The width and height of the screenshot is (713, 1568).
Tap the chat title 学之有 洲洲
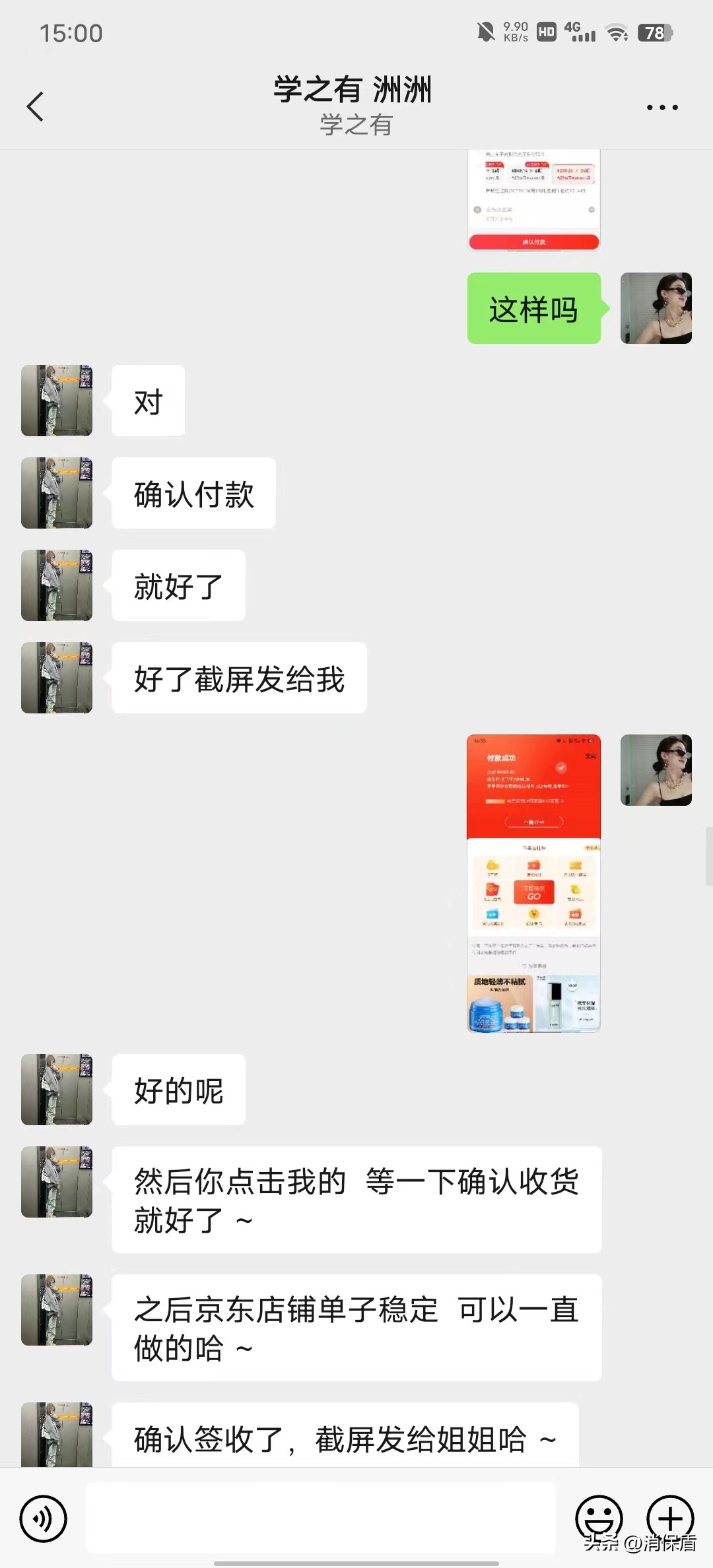click(355, 90)
